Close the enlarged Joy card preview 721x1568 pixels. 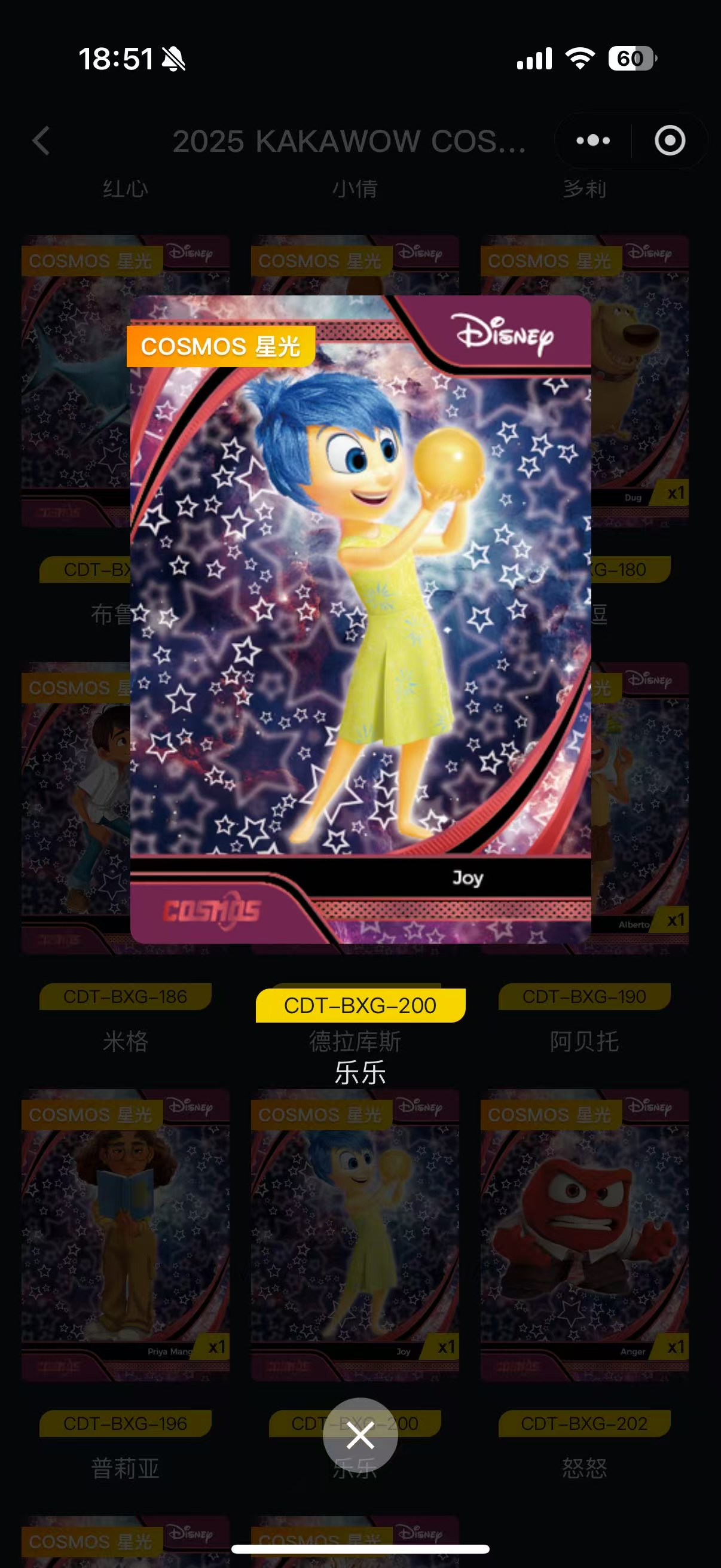360,1435
